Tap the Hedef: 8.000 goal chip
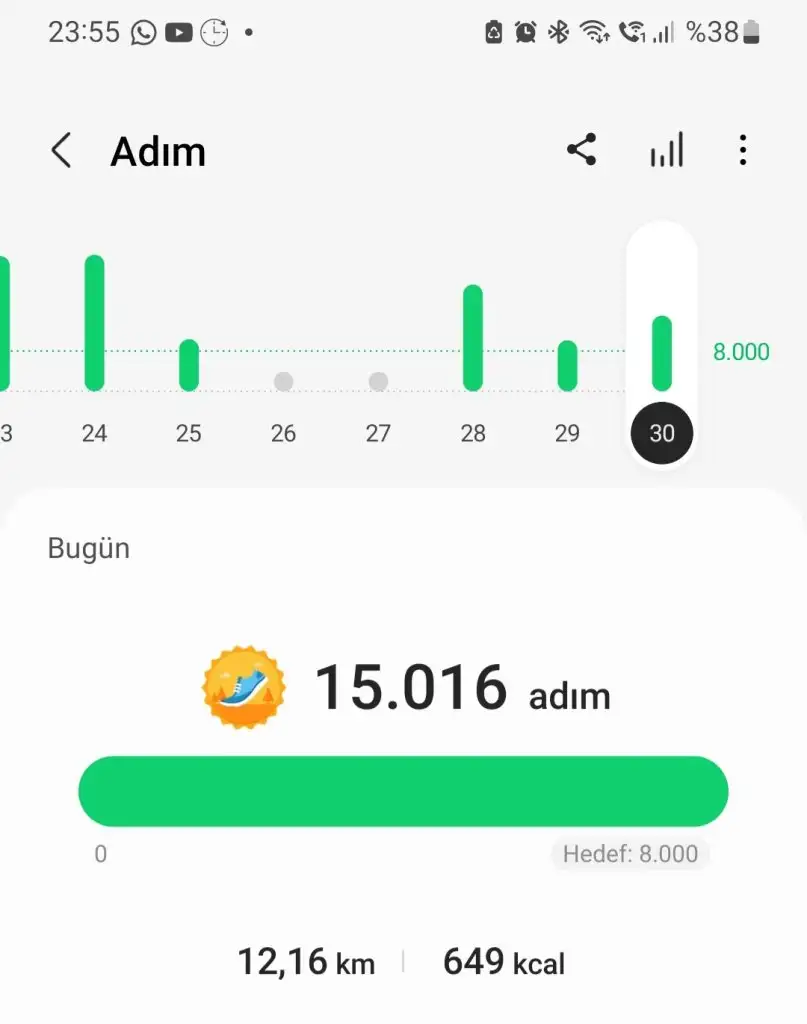 pos(630,855)
